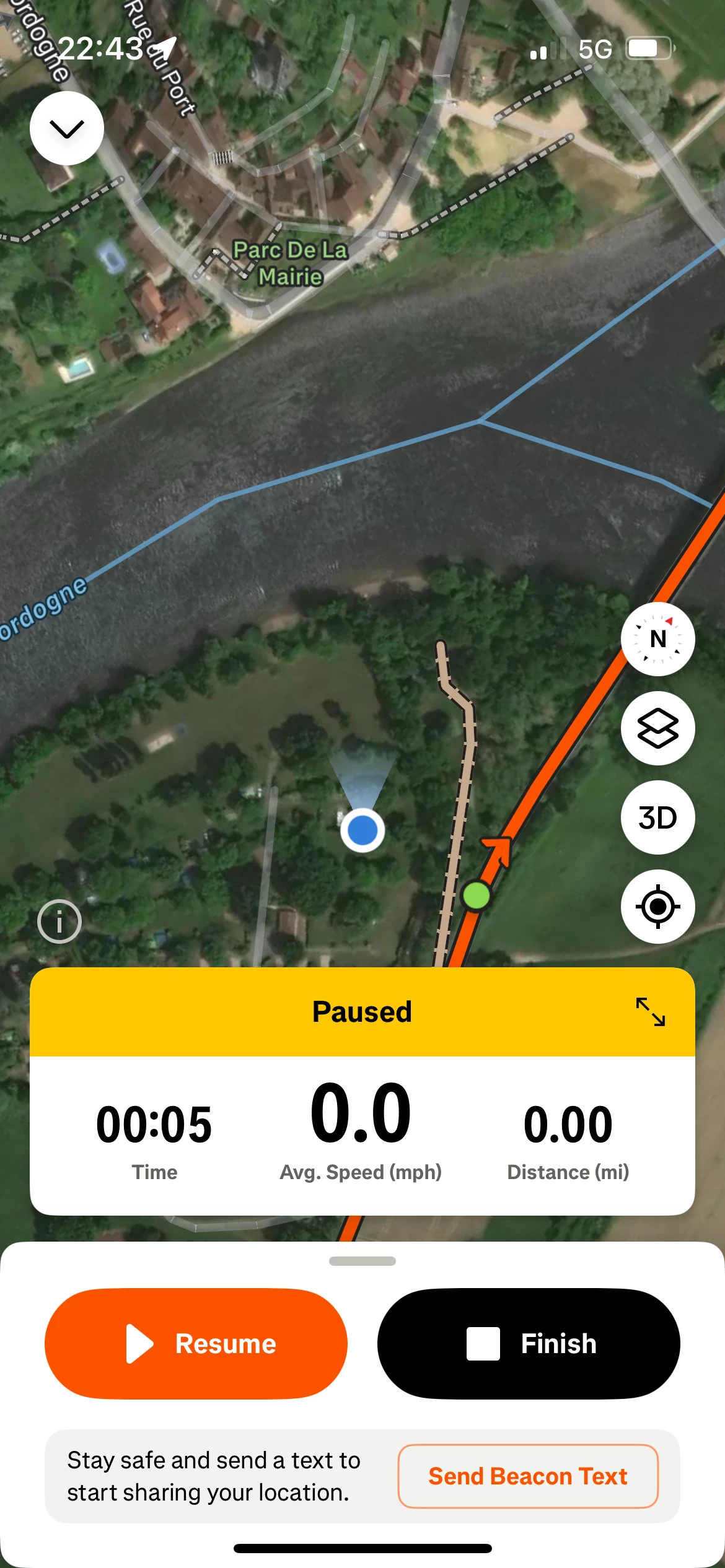This screenshot has height=1568, width=725.
Task: Tap the compass to reset north
Action: pos(657,638)
